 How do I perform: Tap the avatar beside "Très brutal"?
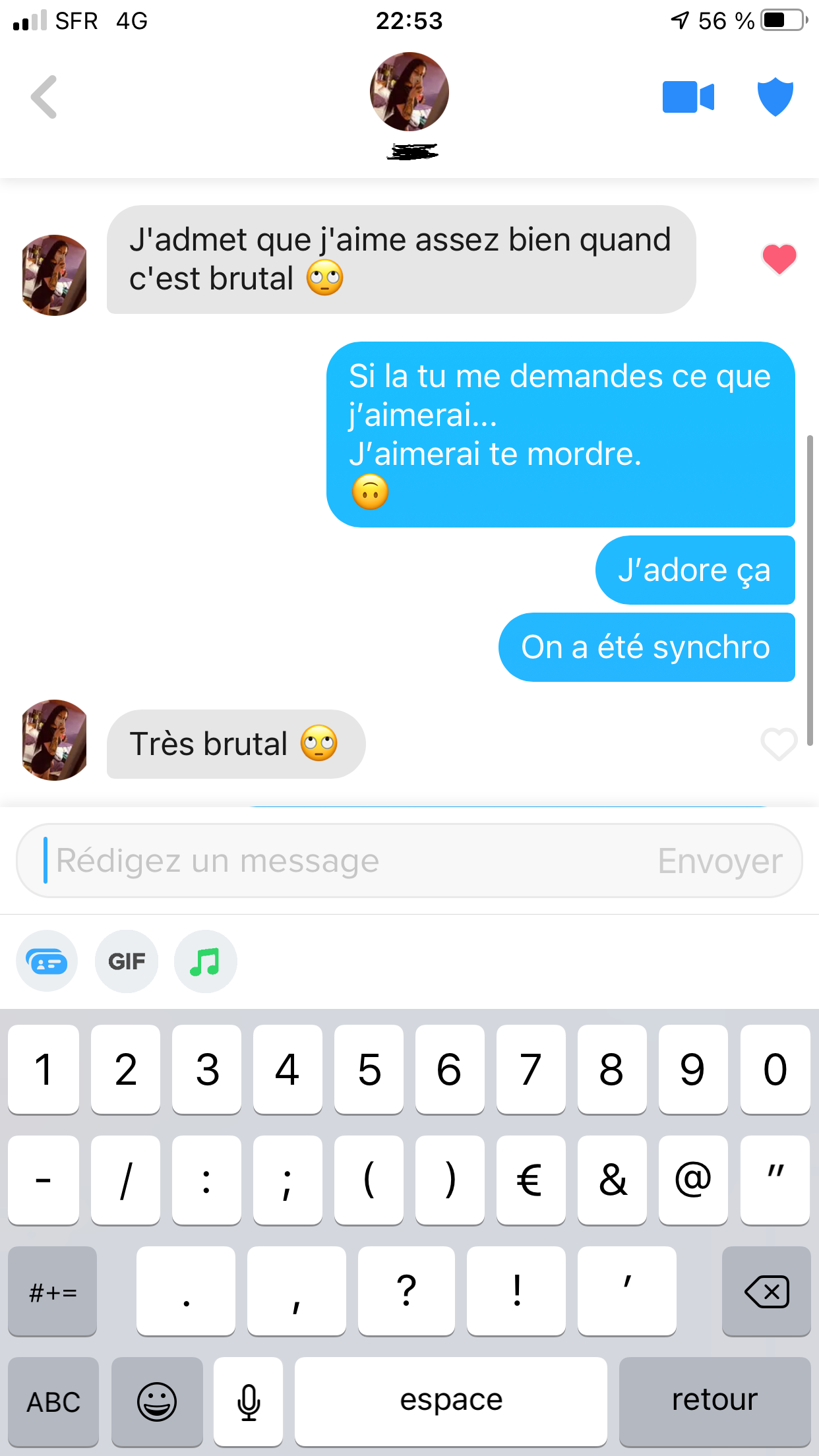(54, 740)
